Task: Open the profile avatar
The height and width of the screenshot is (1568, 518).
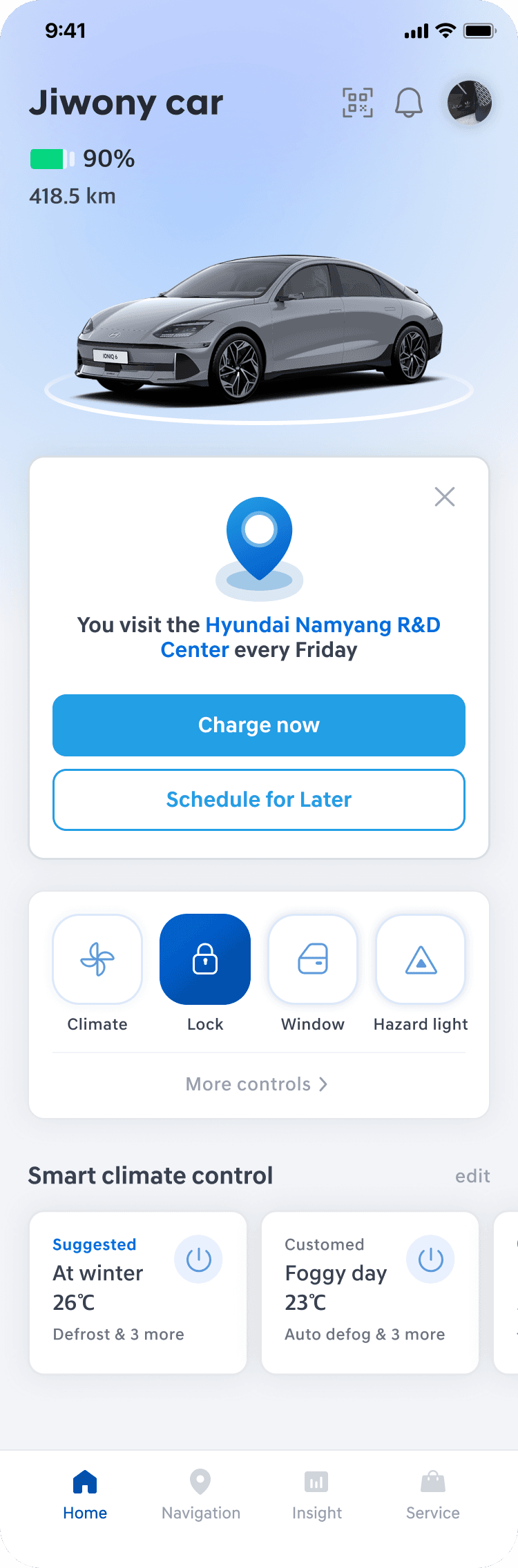Action: [x=470, y=102]
